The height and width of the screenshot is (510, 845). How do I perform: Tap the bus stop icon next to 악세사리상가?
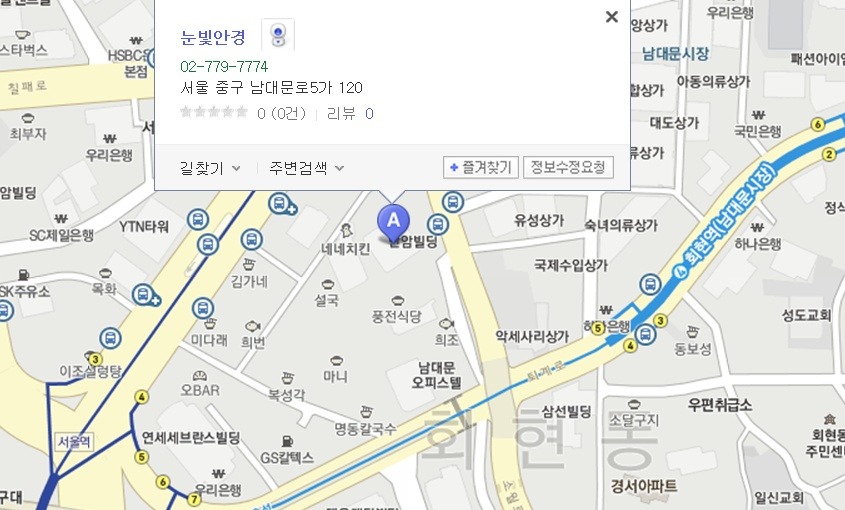pyautogui.click(x=646, y=333)
